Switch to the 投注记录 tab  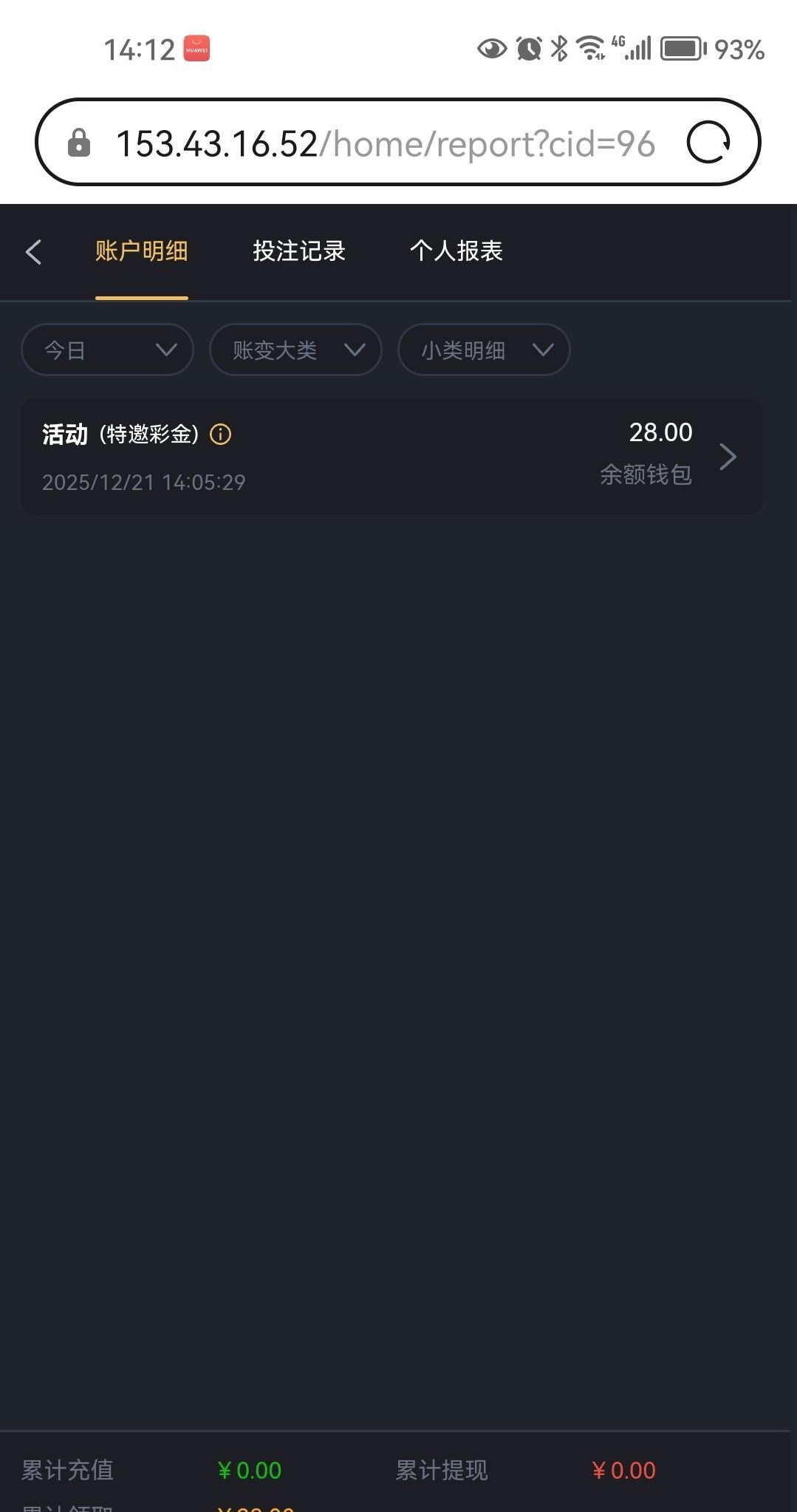(299, 251)
